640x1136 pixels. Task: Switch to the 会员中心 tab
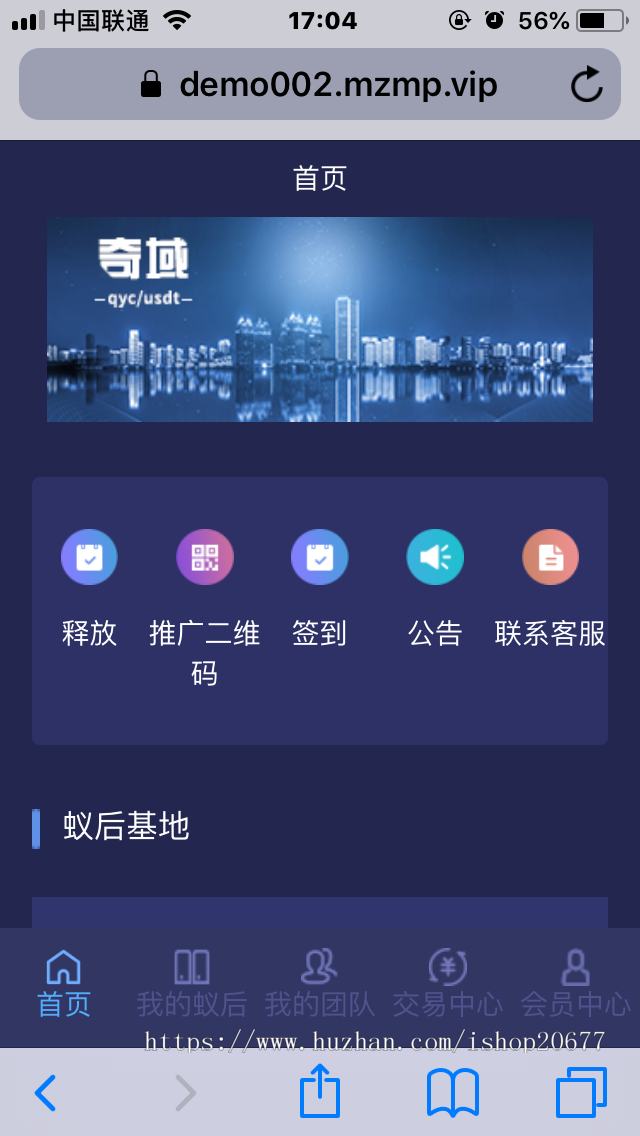(575, 983)
